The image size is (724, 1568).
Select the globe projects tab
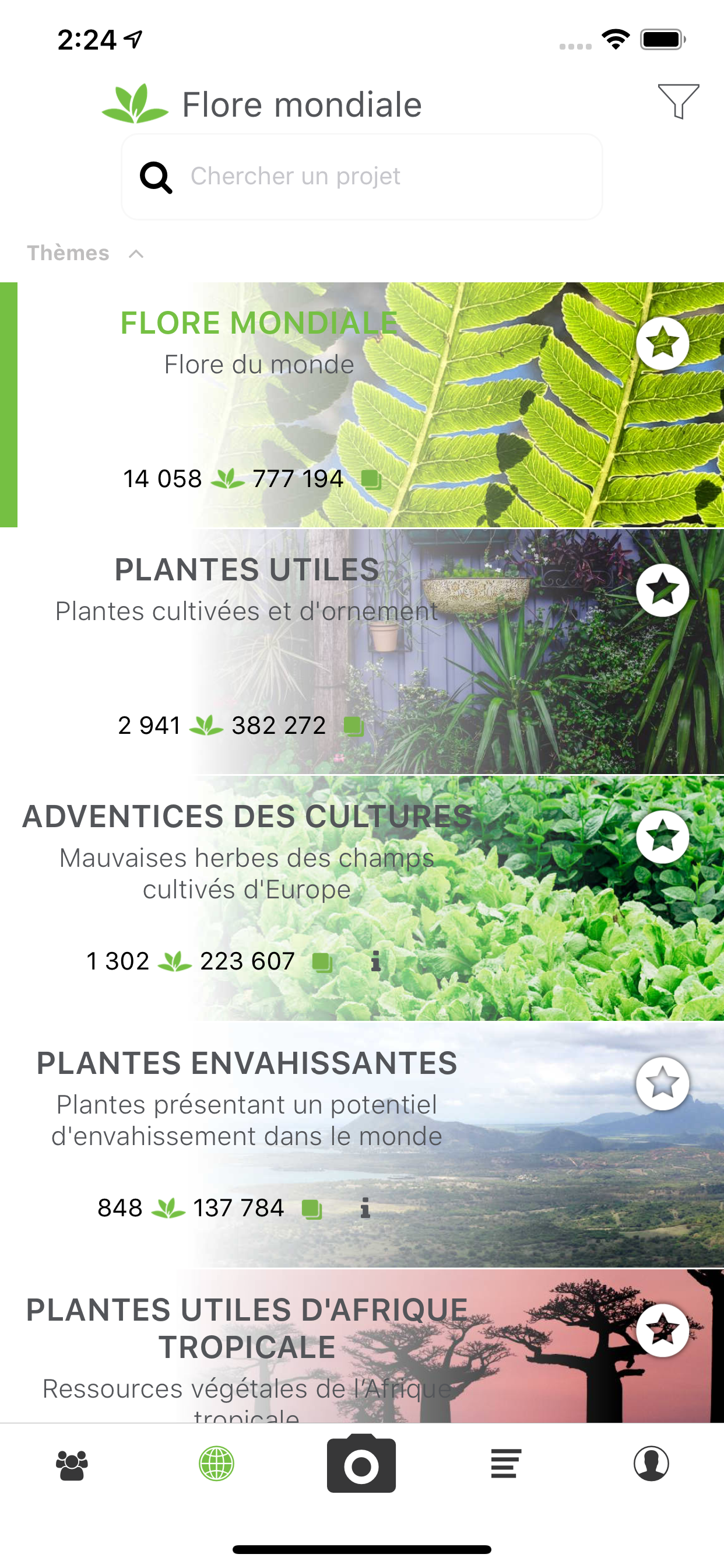coord(217,1464)
